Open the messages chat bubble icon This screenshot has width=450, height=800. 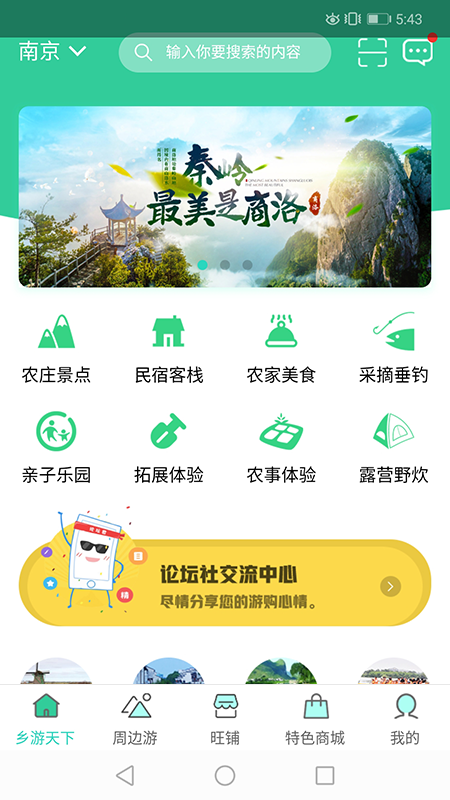pos(418,51)
